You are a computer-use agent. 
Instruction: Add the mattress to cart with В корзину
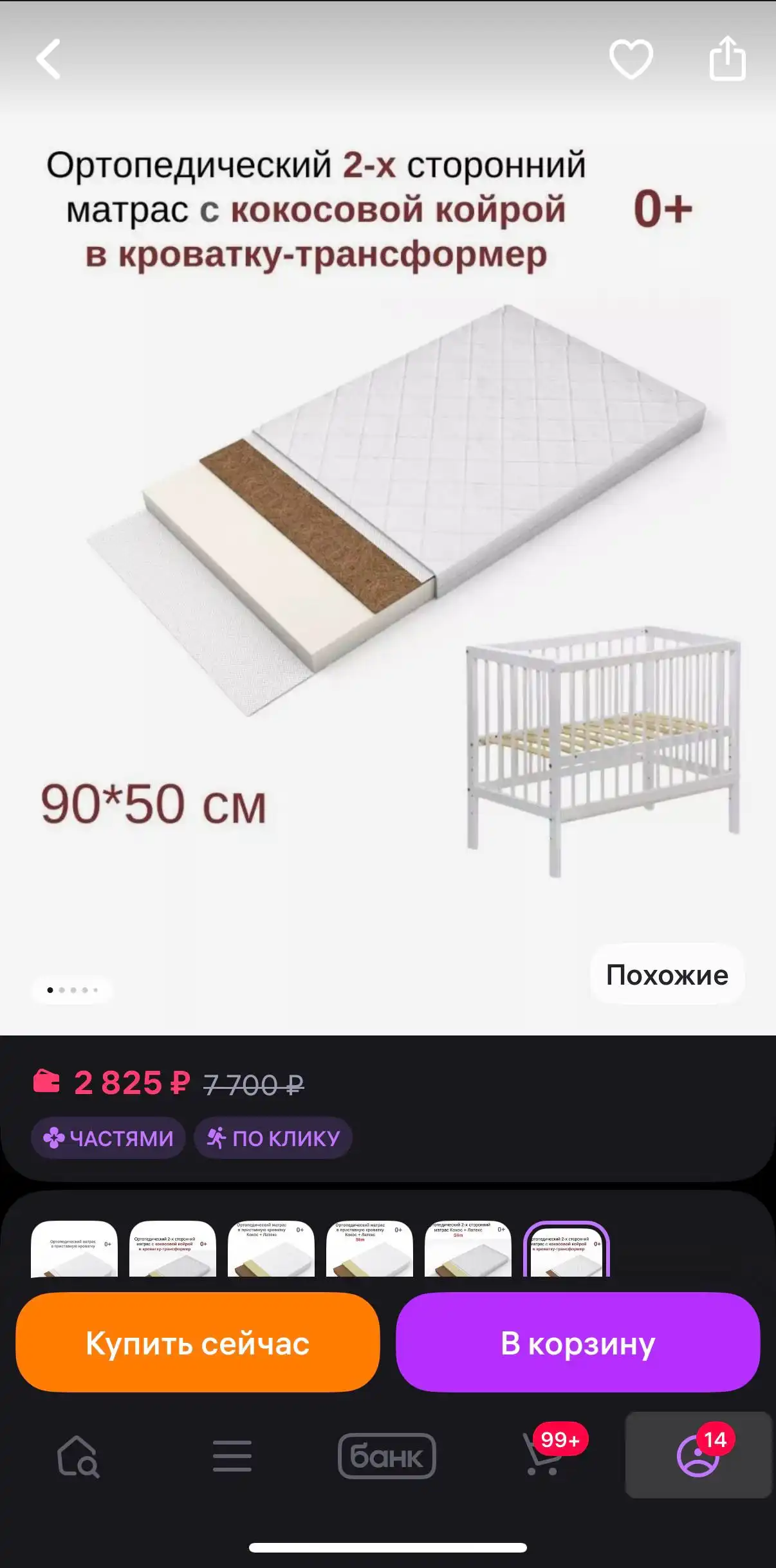[x=578, y=1344]
